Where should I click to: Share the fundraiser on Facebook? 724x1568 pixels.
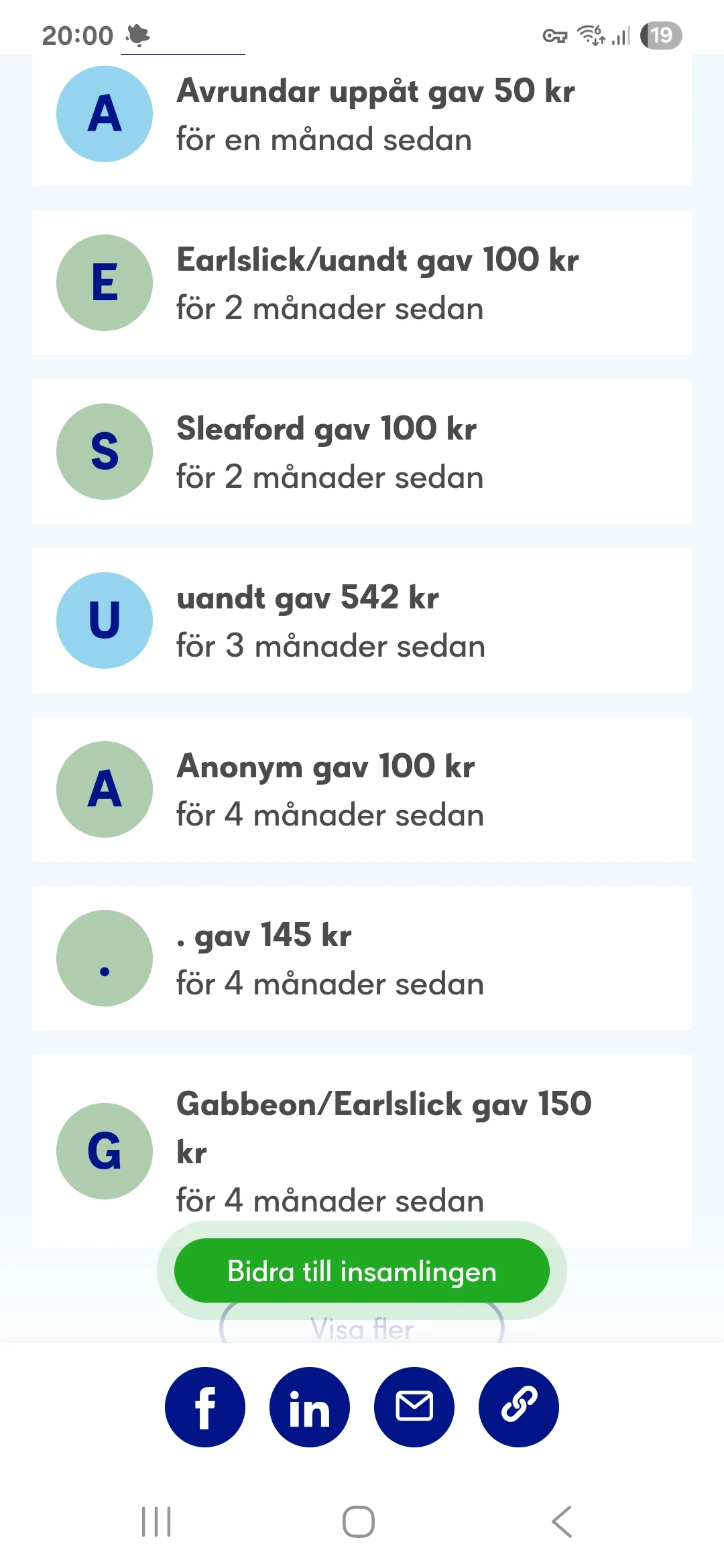coord(205,1407)
